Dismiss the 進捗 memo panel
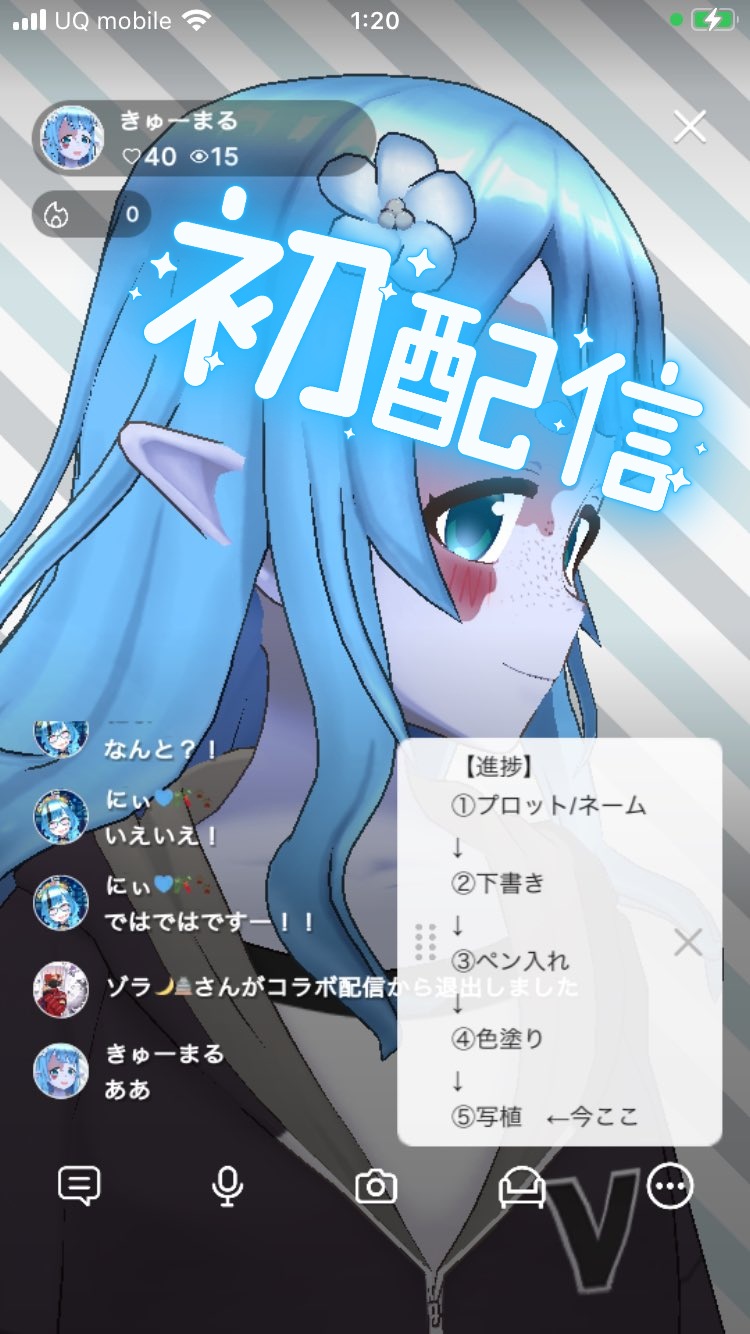Image resolution: width=750 pixels, height=1334 pixels. click(687, 942)
